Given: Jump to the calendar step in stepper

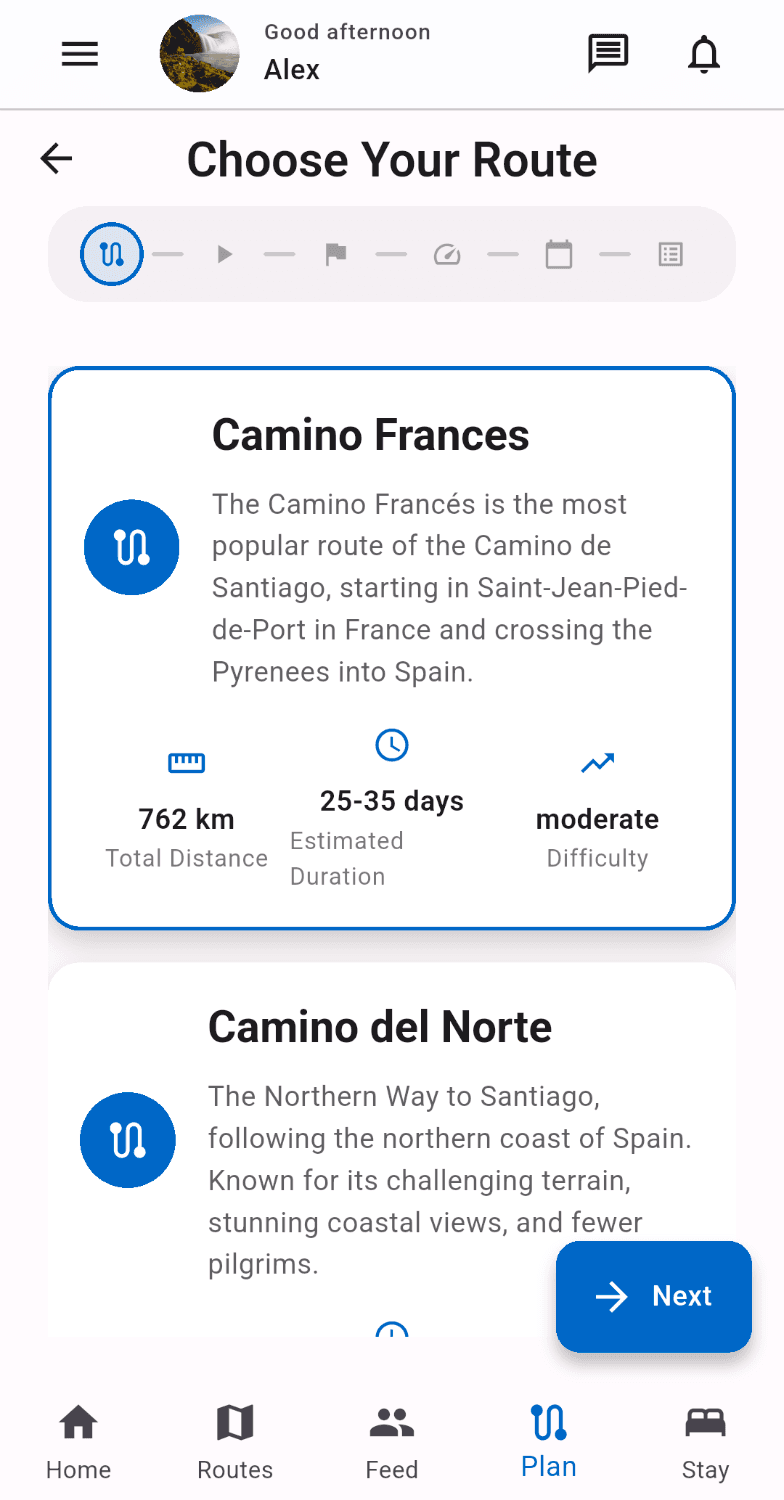Looking at the screenshot, I should coord(559,255).
